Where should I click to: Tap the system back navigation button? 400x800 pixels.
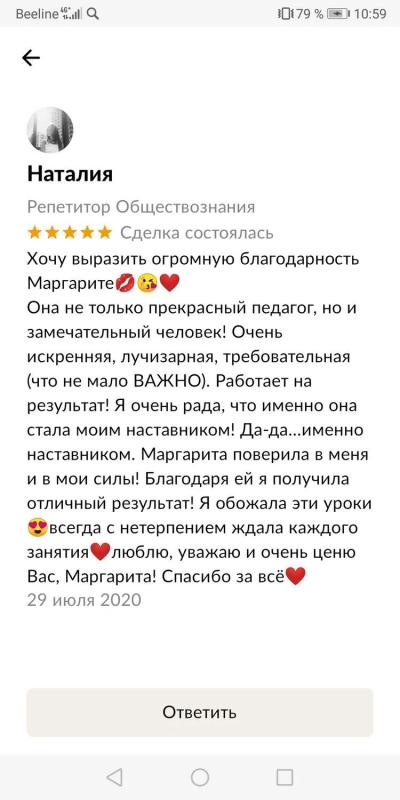(115, 777)
